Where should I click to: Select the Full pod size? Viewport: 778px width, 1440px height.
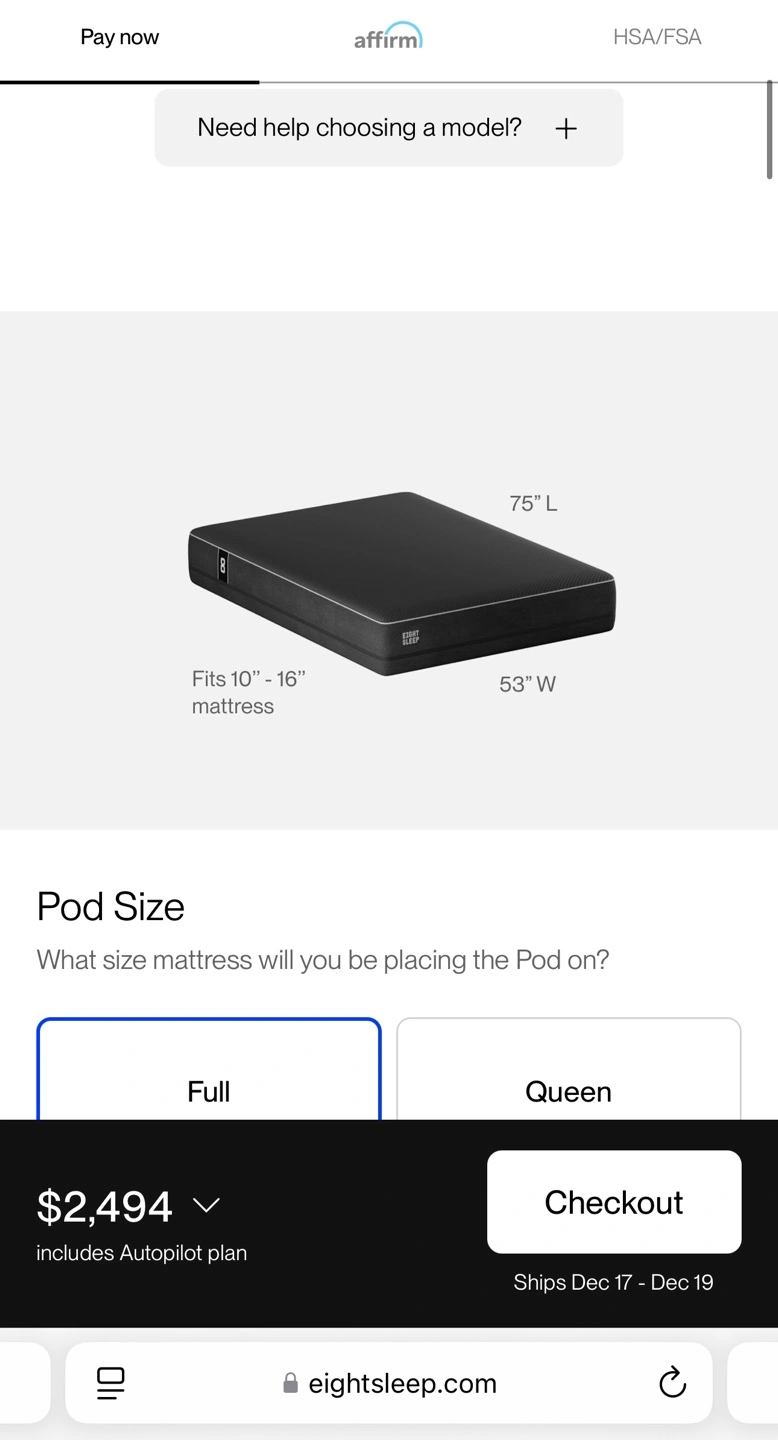[x=209, y=1070]
